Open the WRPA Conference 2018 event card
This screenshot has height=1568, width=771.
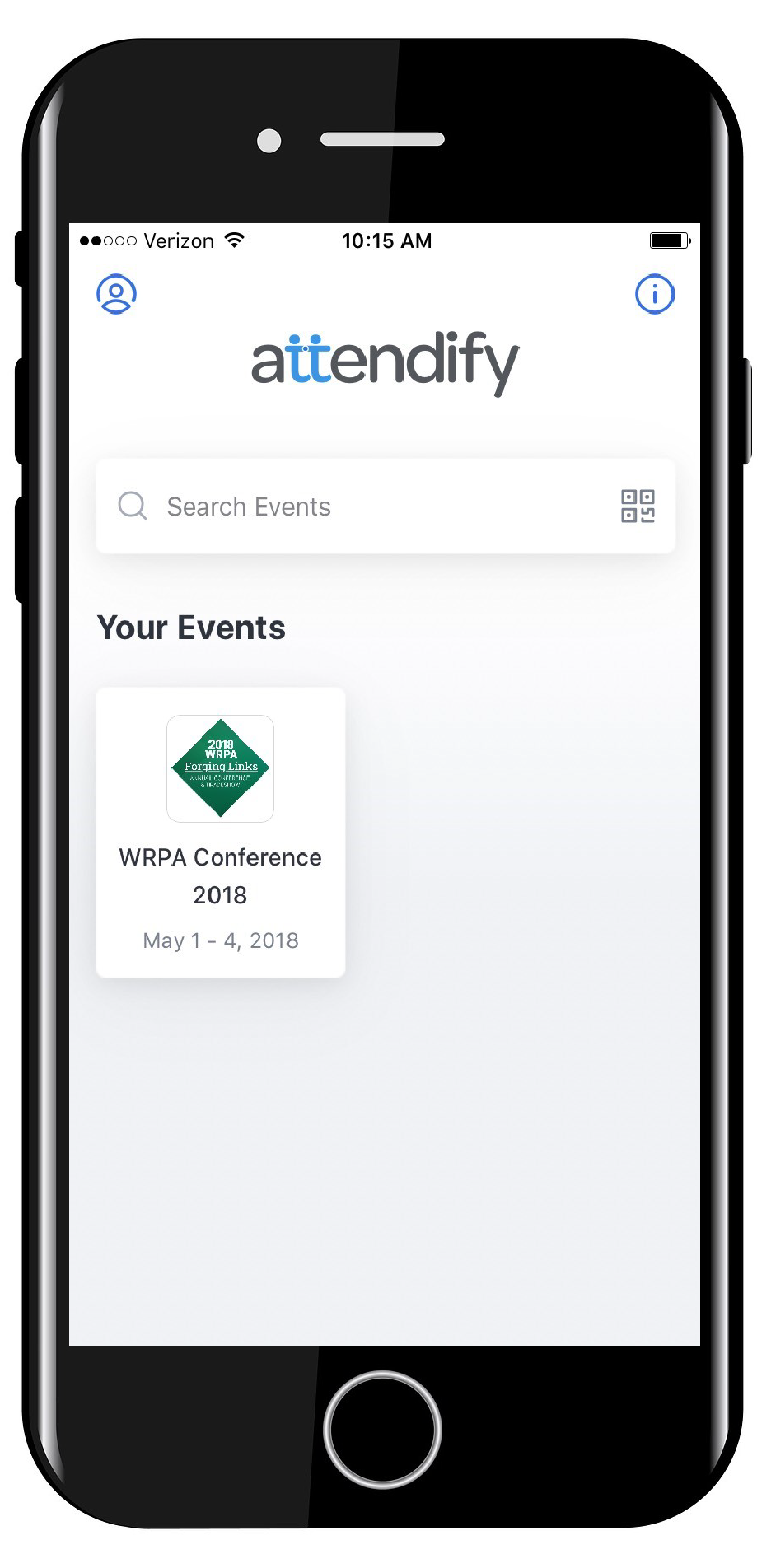[x=220, y=832]
